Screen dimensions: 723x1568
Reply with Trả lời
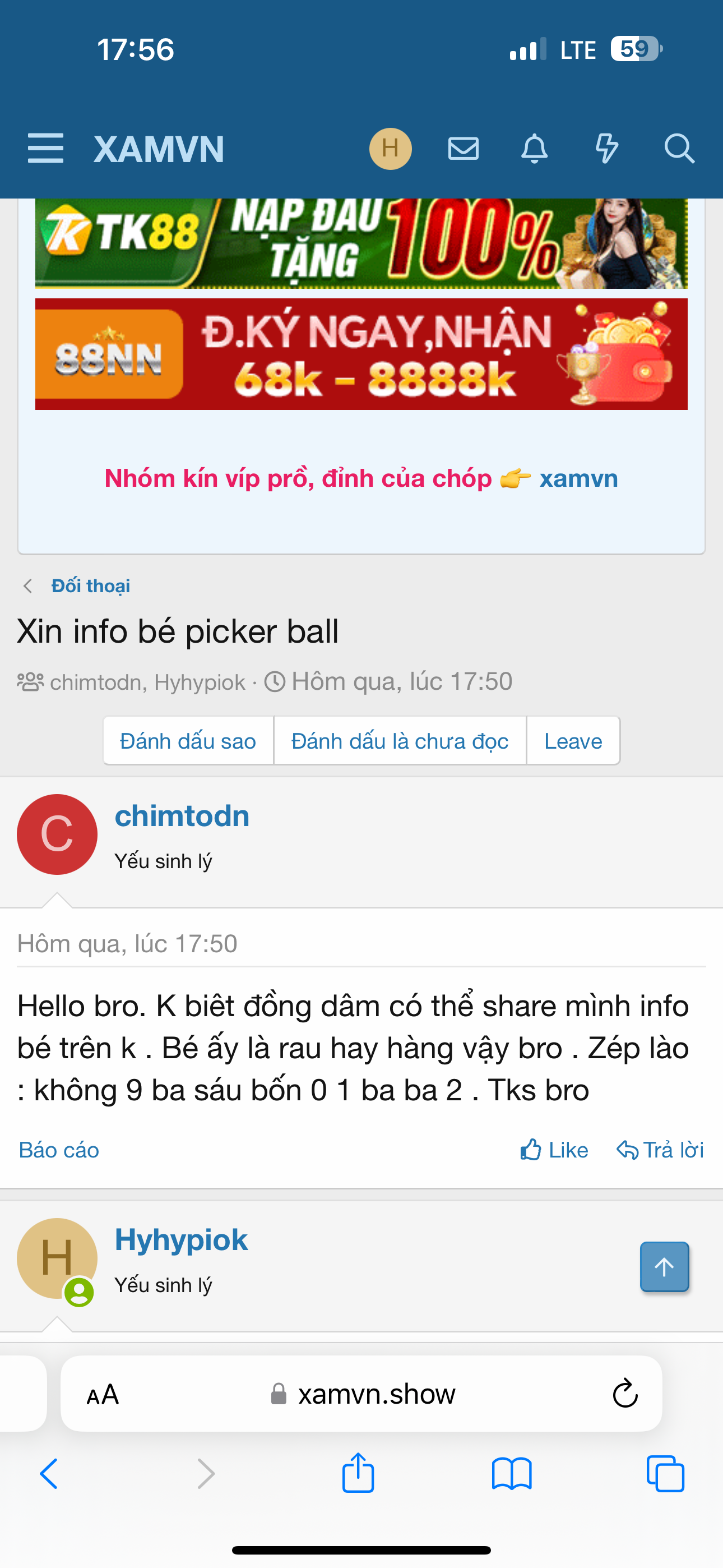coord(660,1150)
